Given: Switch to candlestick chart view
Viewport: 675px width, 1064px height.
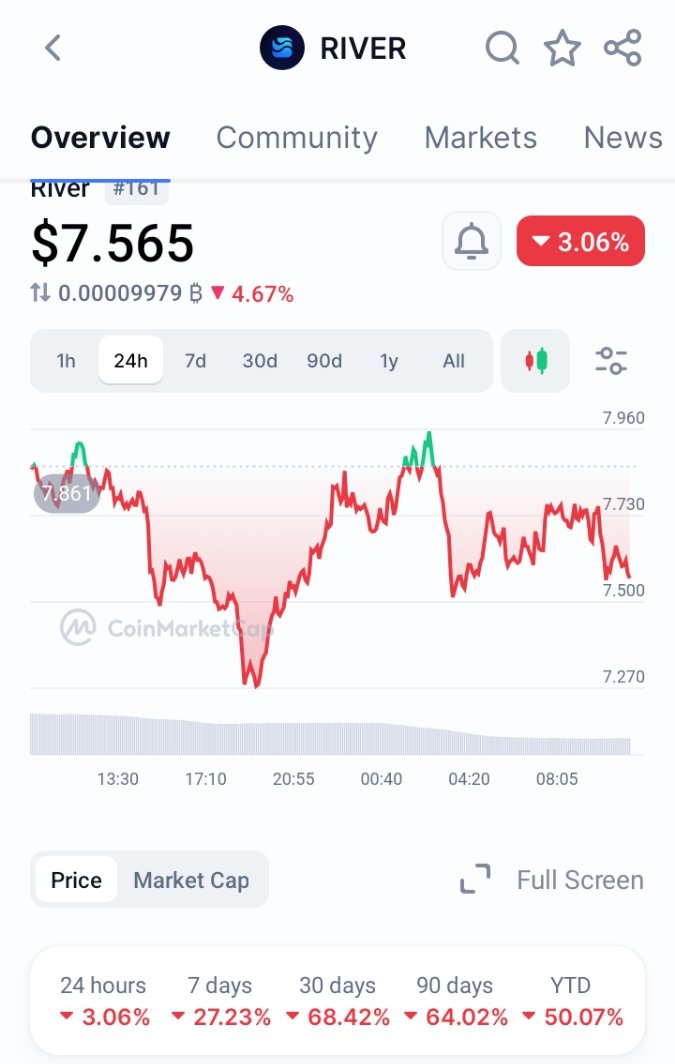Looking at the screenshot, I should click(536, 360).
